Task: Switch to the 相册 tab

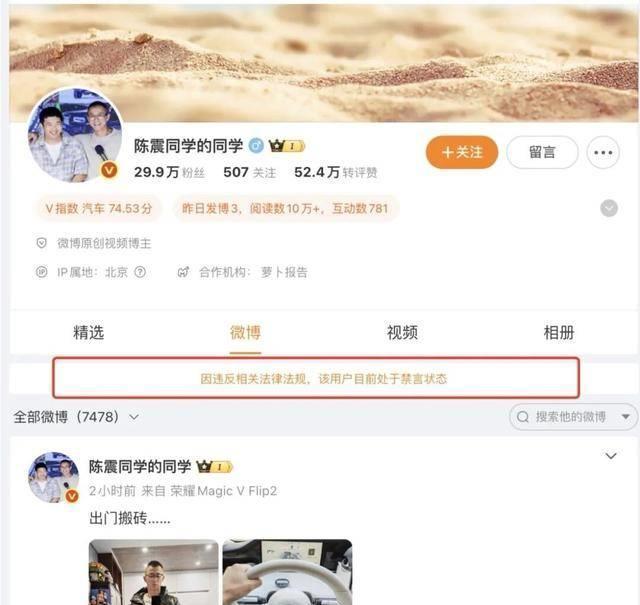Action: [558, 333]
